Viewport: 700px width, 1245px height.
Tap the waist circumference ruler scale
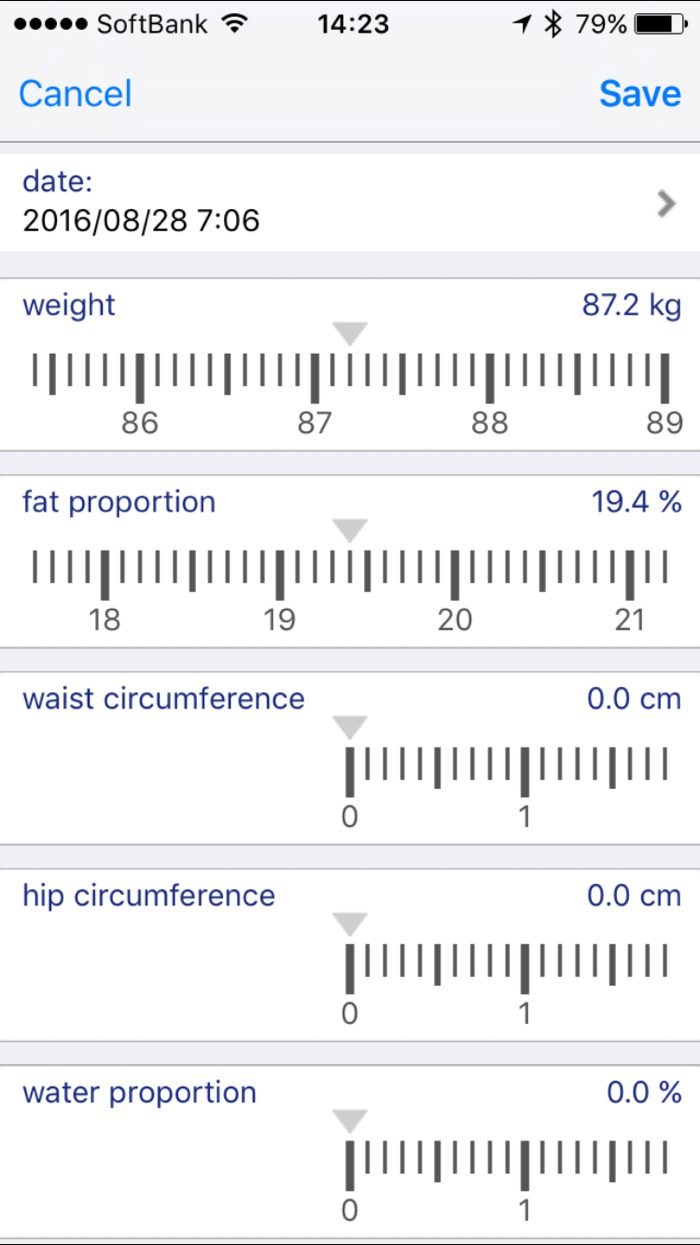(x=507, y=770)
